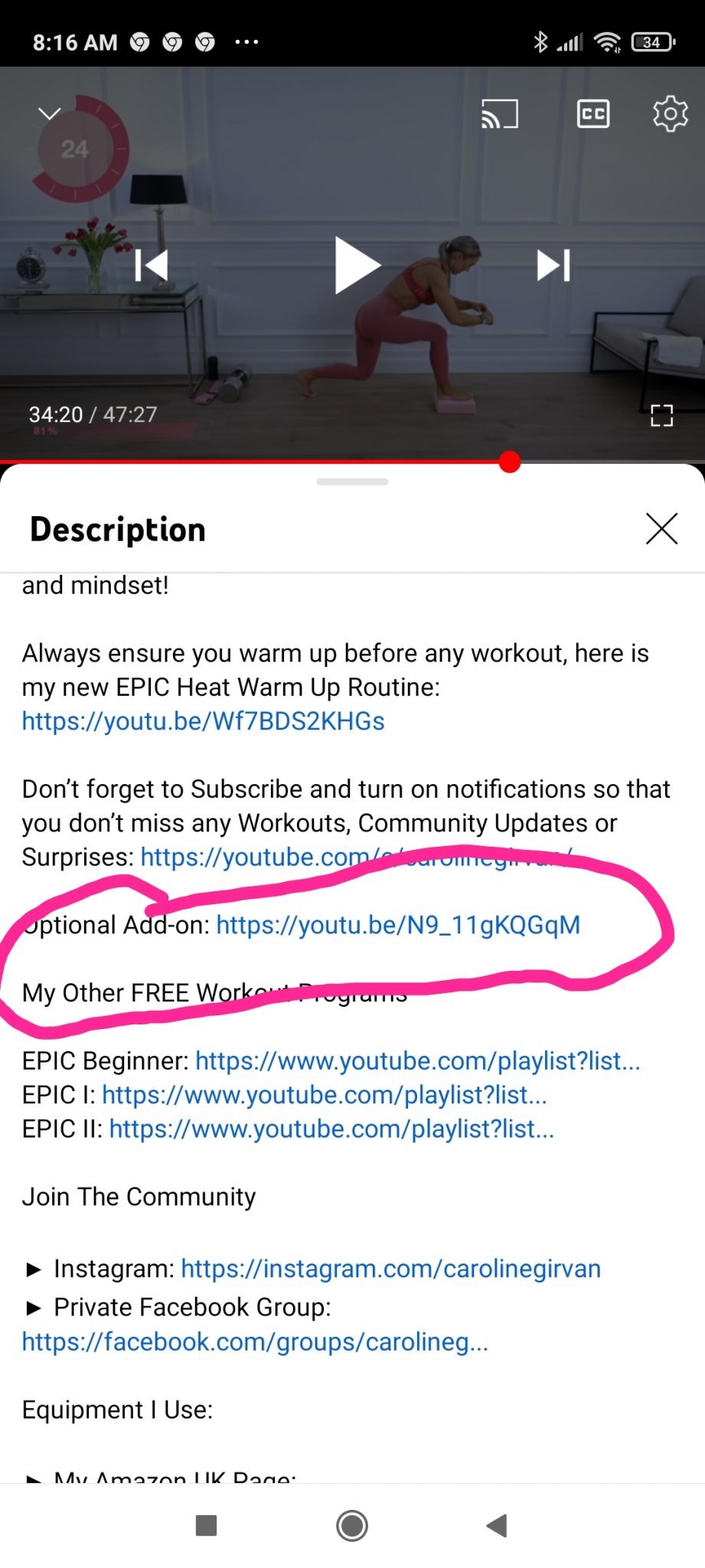Go to the home screen
Viewport: 705px width, 1568px height.
coord(352,1525)
